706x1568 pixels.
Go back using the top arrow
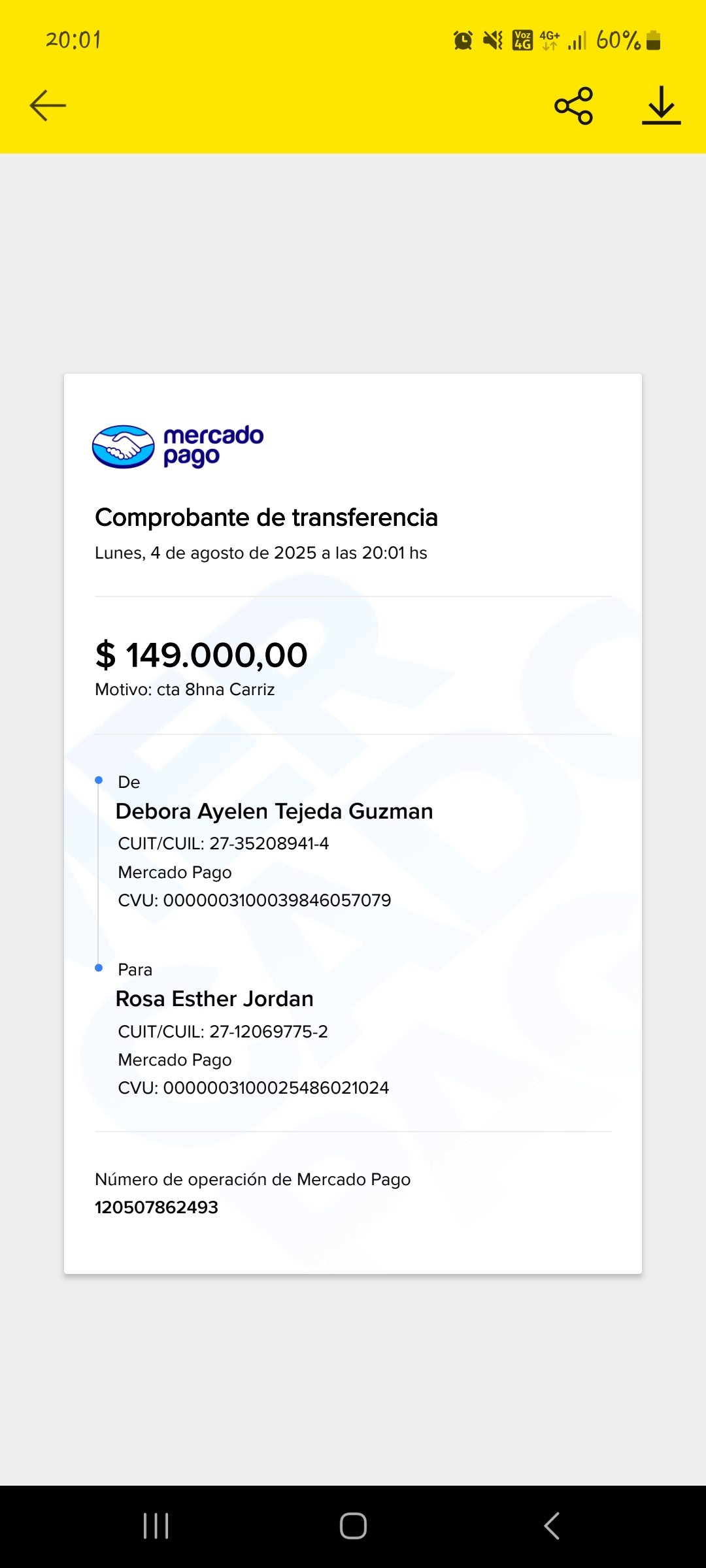pos(48,105)
